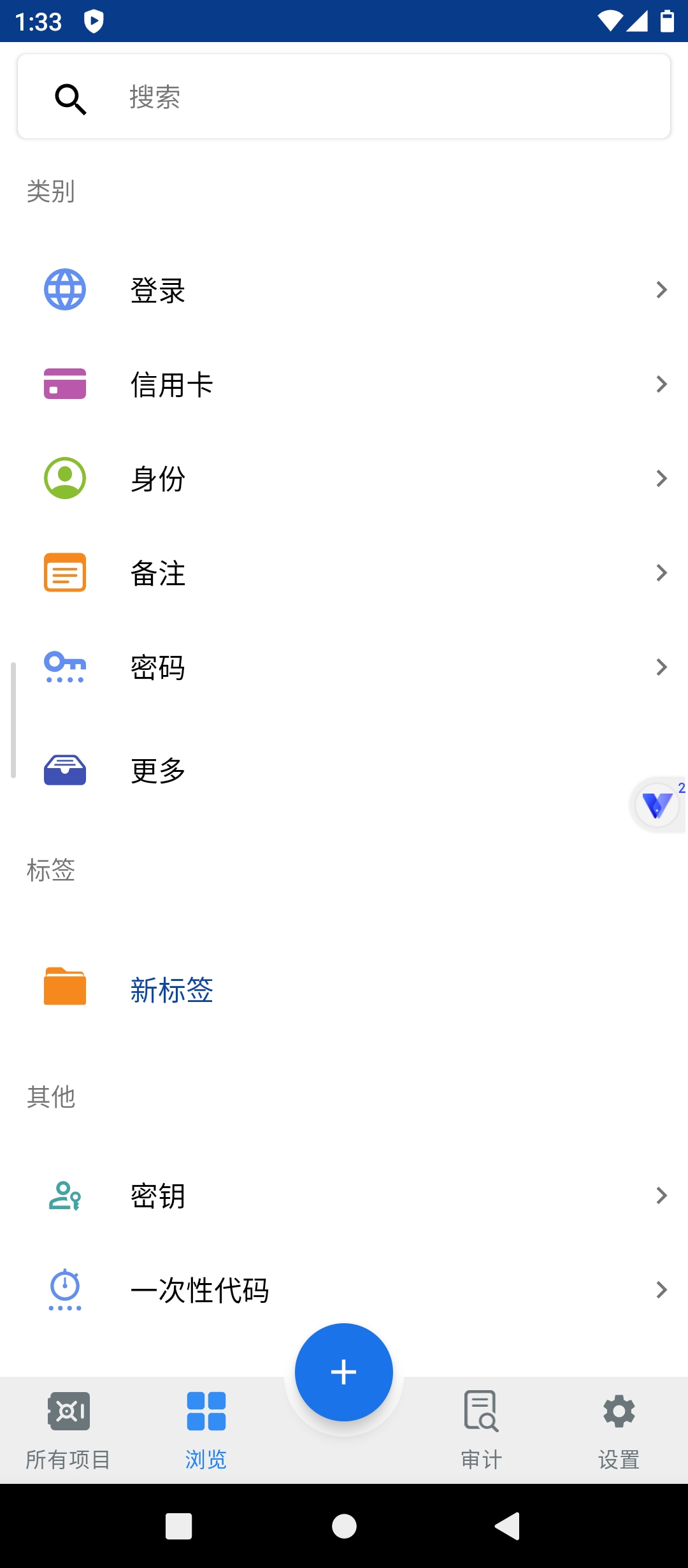688x1568 pixels.
Task: Tap the search magnifier icon
Action: pyautogui.click(x=69, y=98)
